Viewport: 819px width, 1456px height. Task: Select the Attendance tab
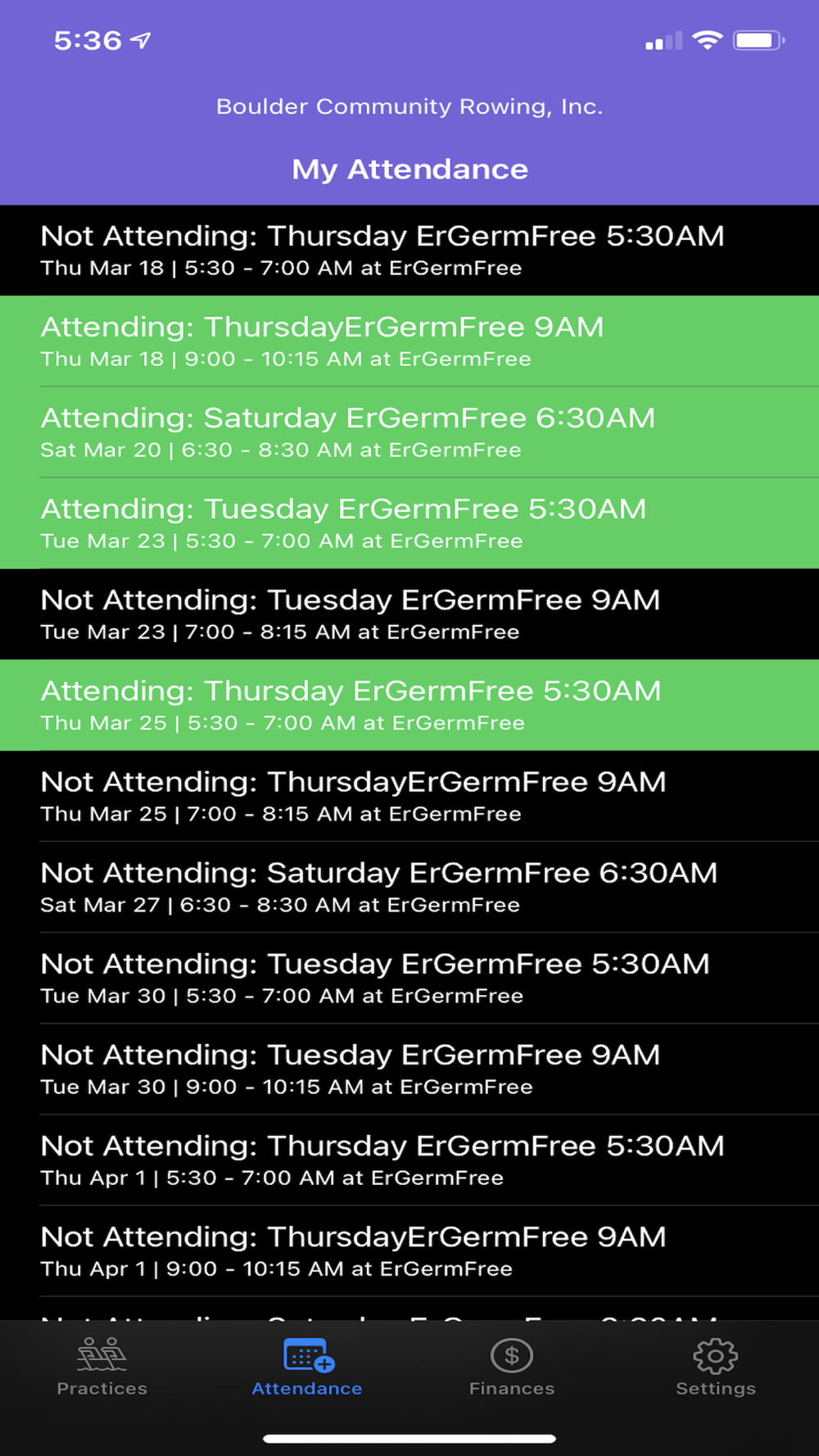(307, 1367)
